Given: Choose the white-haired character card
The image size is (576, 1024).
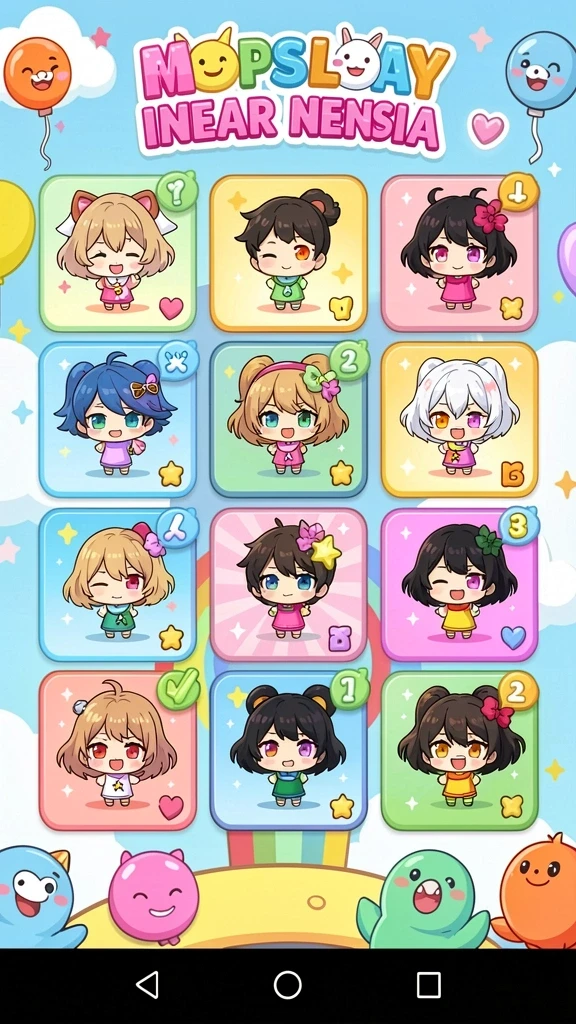Looking at the screenshot, I should (x=459, y=419).
